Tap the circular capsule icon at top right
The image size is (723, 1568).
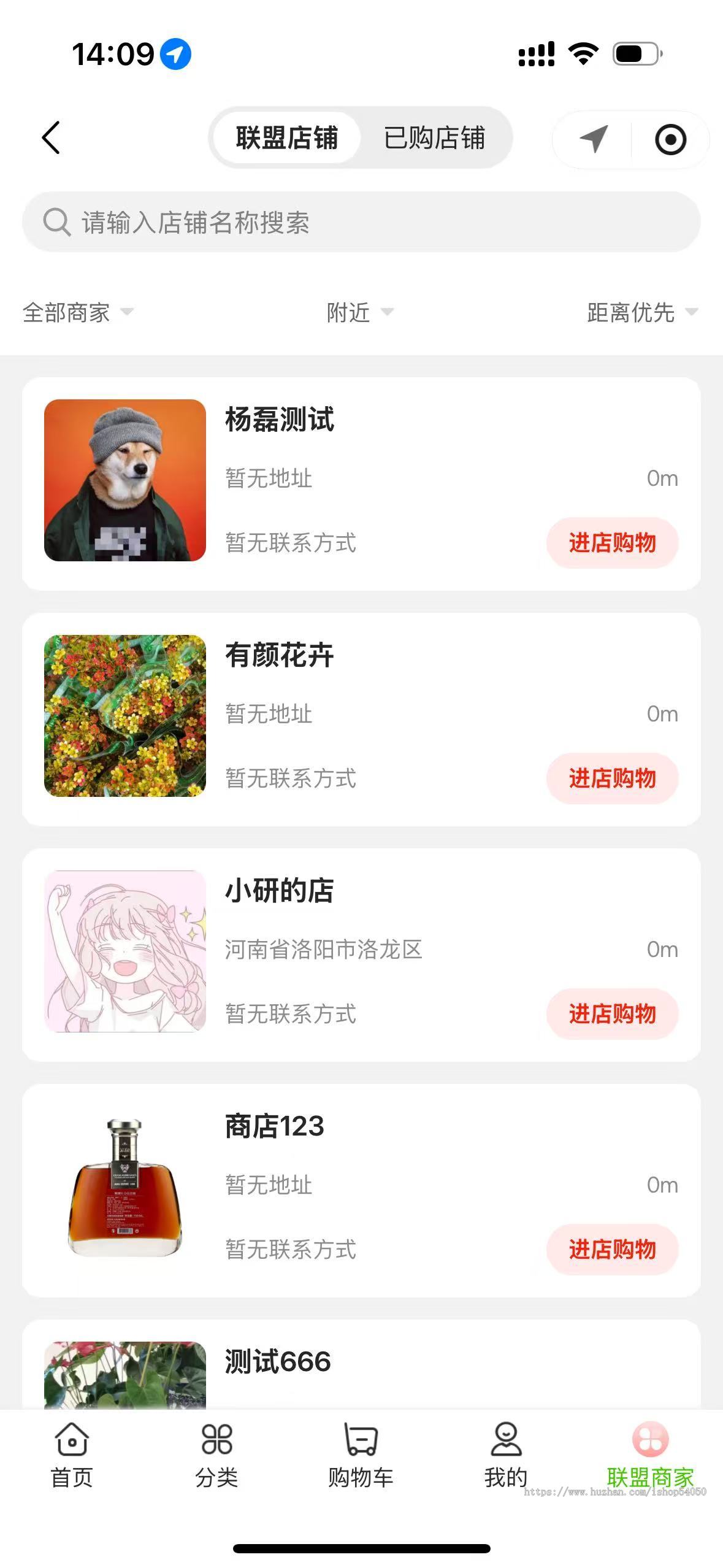click(669, 139)
